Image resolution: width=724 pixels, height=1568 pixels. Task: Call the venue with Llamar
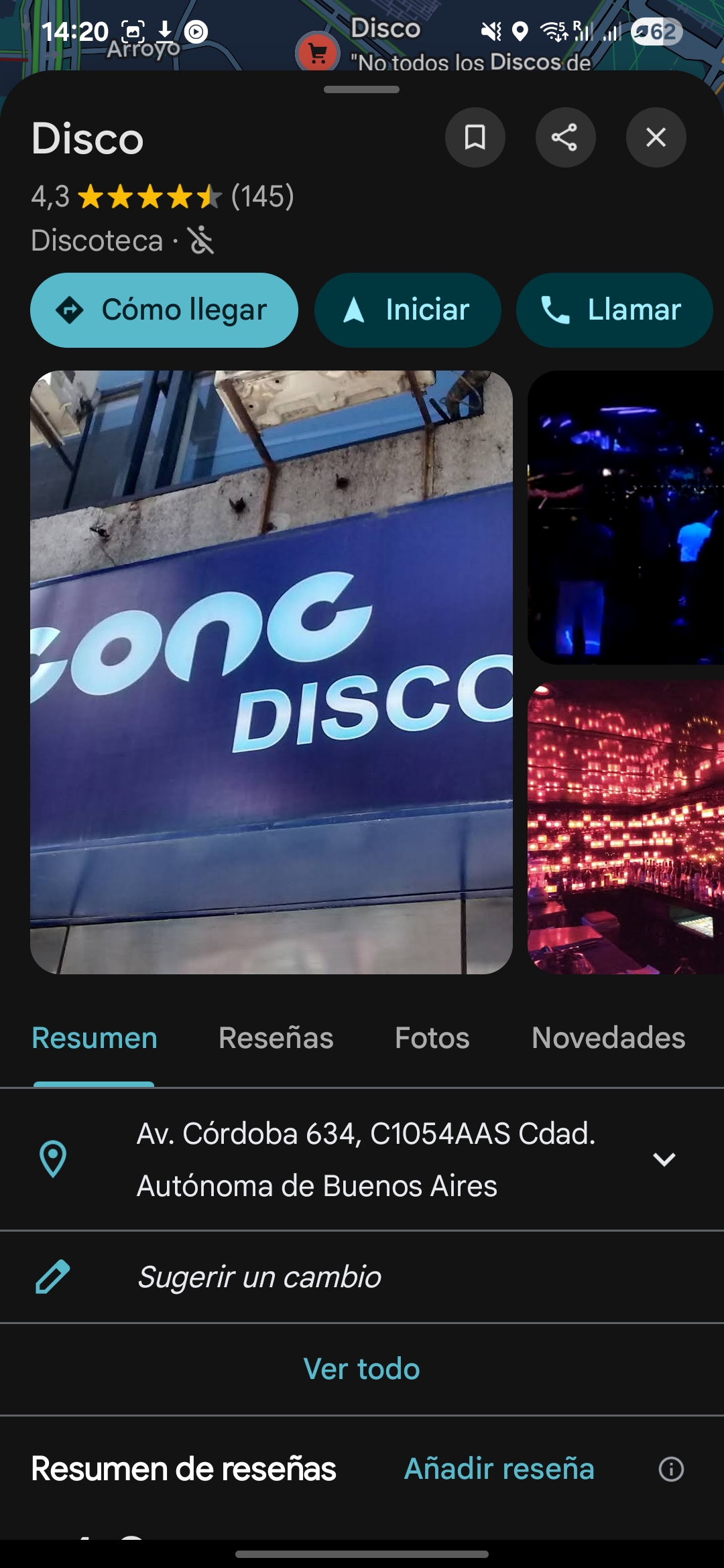tap(613, 310)
